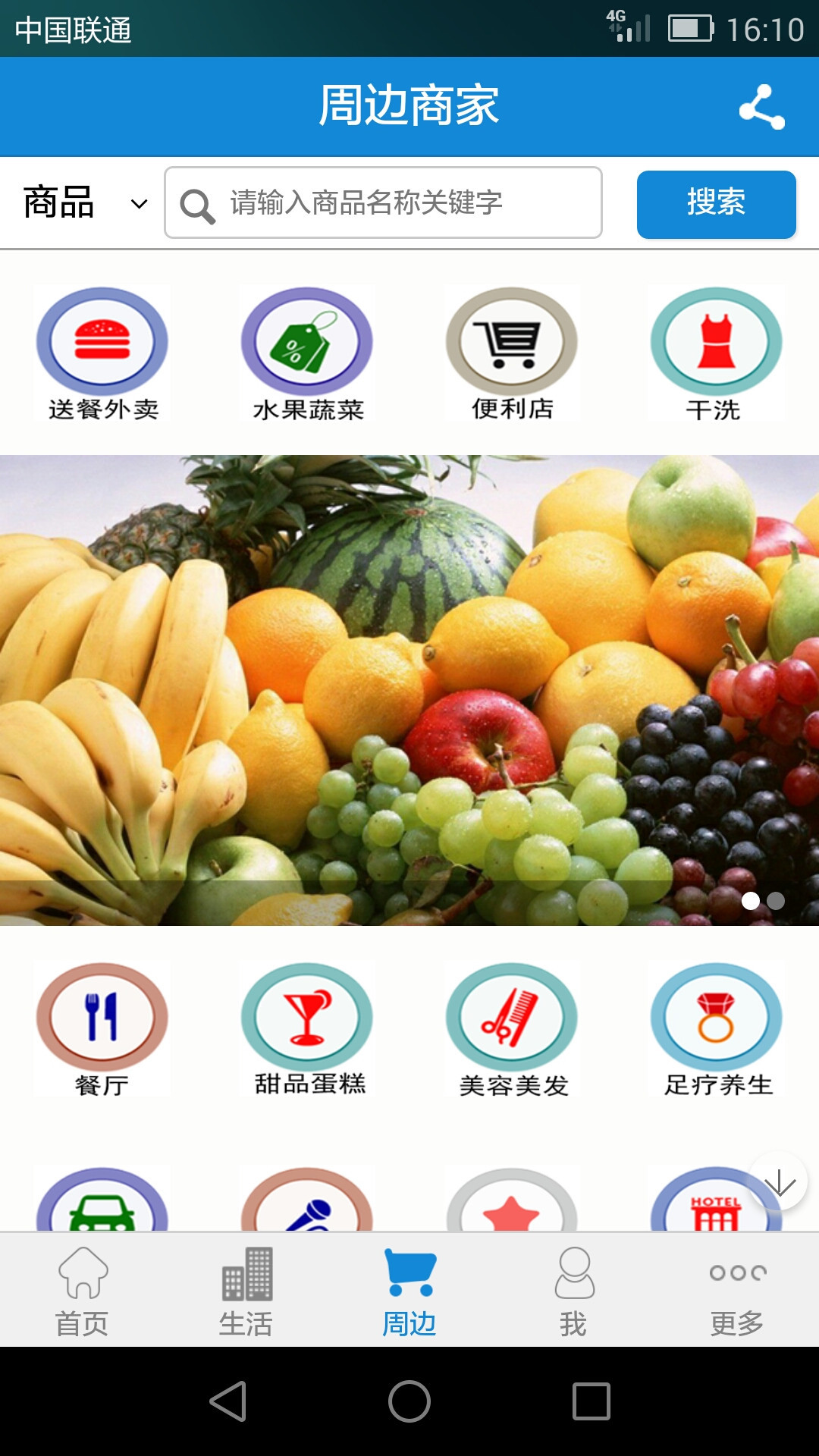Tap the 搜索 button
Screen dimensions: 819x1456
[717, 204]
